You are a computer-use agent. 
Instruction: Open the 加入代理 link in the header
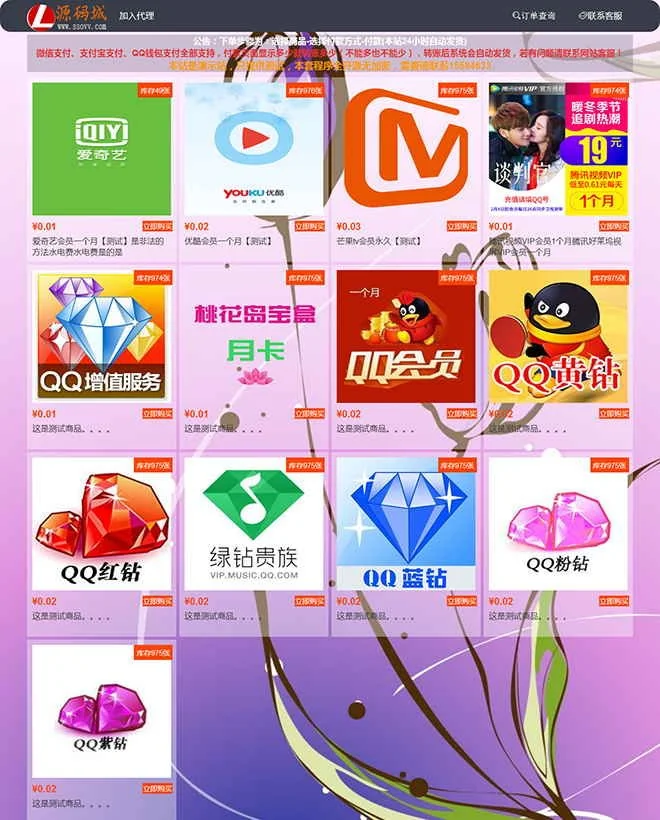[136, 16]
